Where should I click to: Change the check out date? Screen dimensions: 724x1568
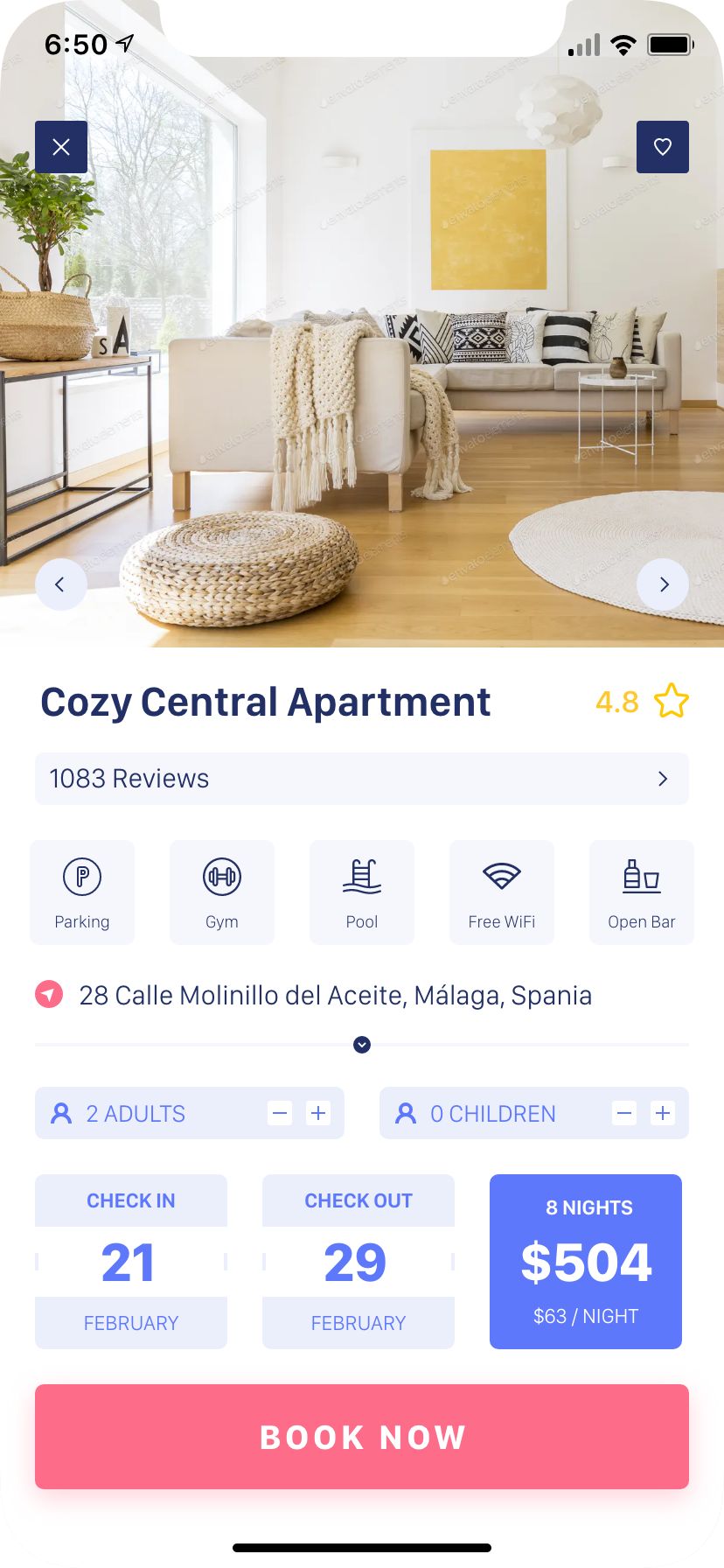pyautogui.click(x=359, y=1262)
